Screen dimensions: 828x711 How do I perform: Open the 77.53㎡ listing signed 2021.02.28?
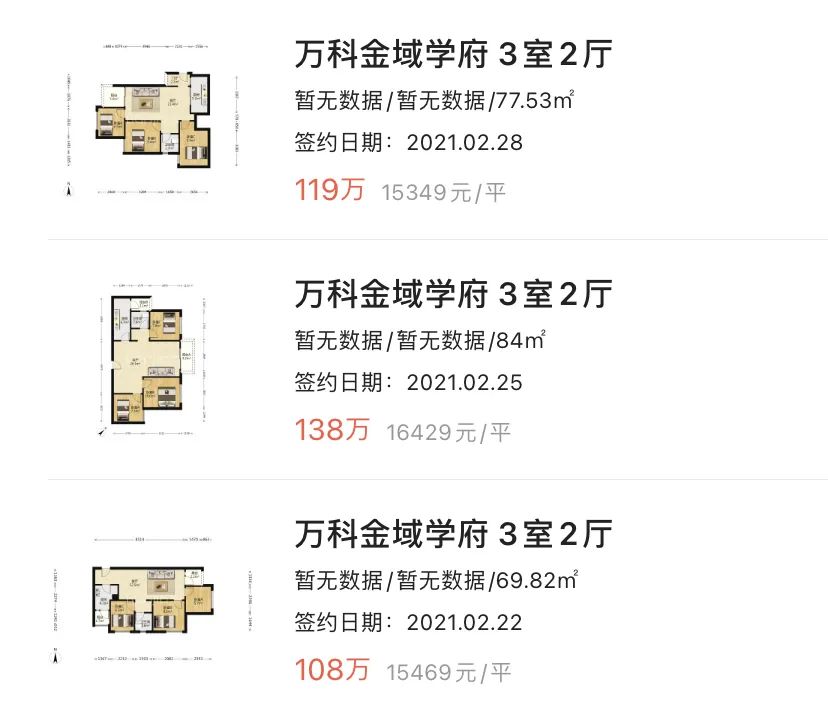(452, 56)
